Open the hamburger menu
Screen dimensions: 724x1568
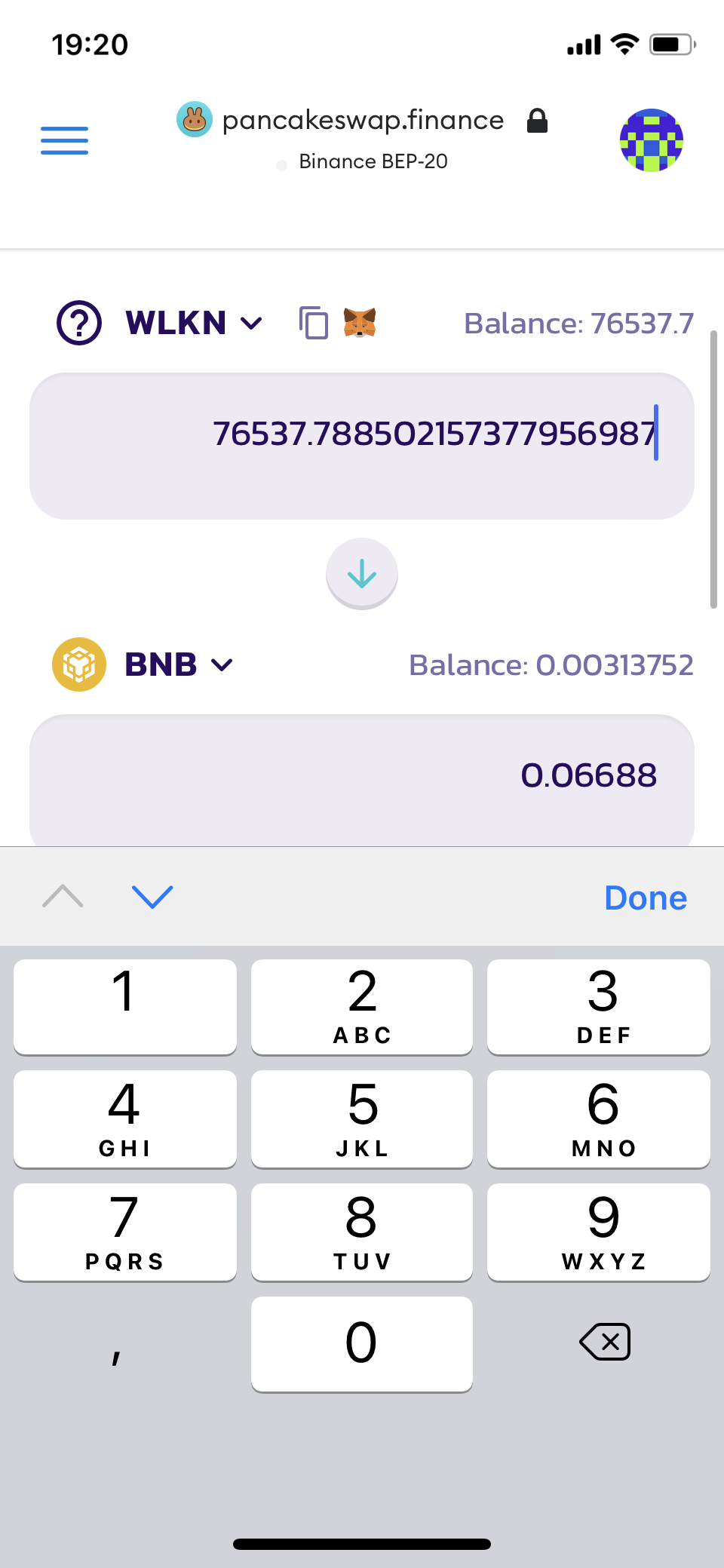(64, 141)
